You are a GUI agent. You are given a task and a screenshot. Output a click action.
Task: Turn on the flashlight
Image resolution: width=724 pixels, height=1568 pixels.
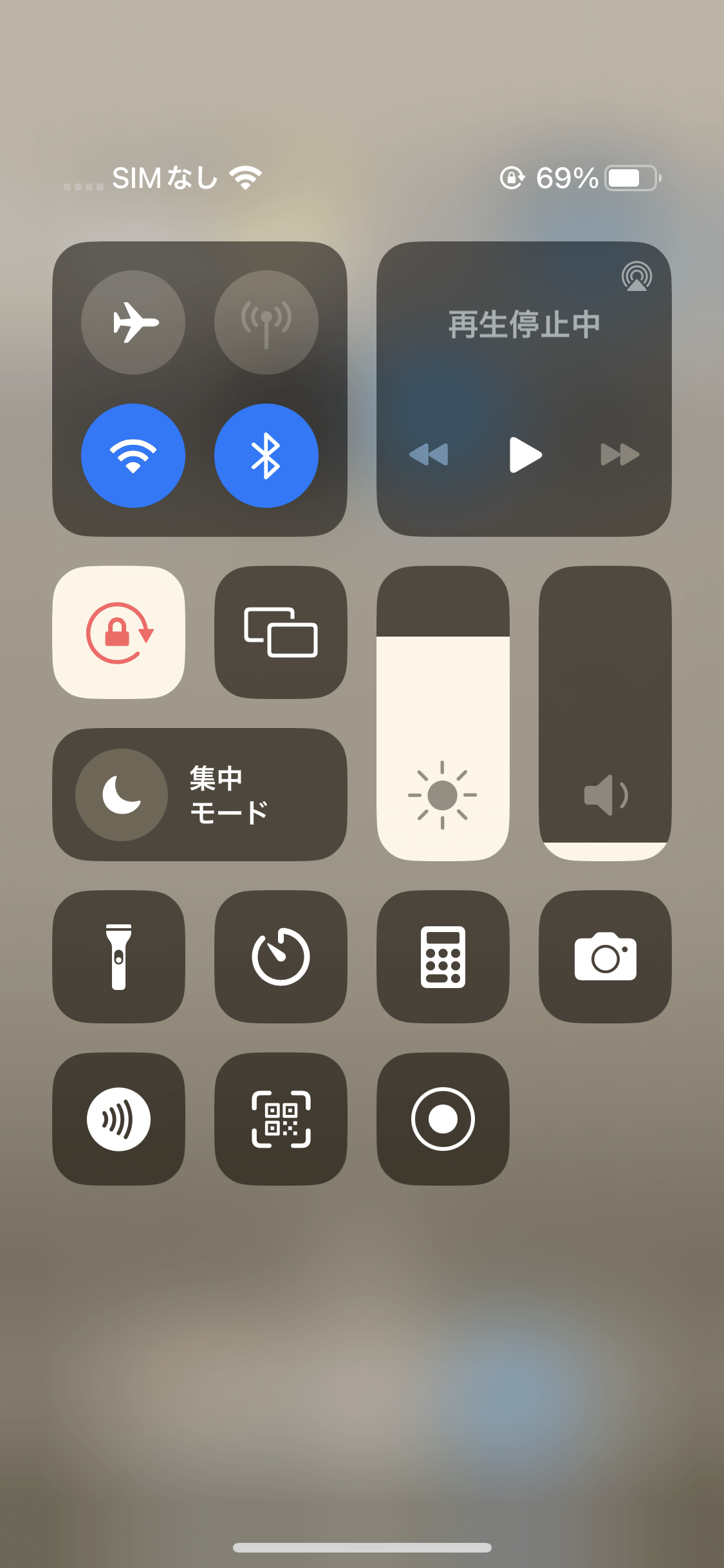[x=119, y=957]
